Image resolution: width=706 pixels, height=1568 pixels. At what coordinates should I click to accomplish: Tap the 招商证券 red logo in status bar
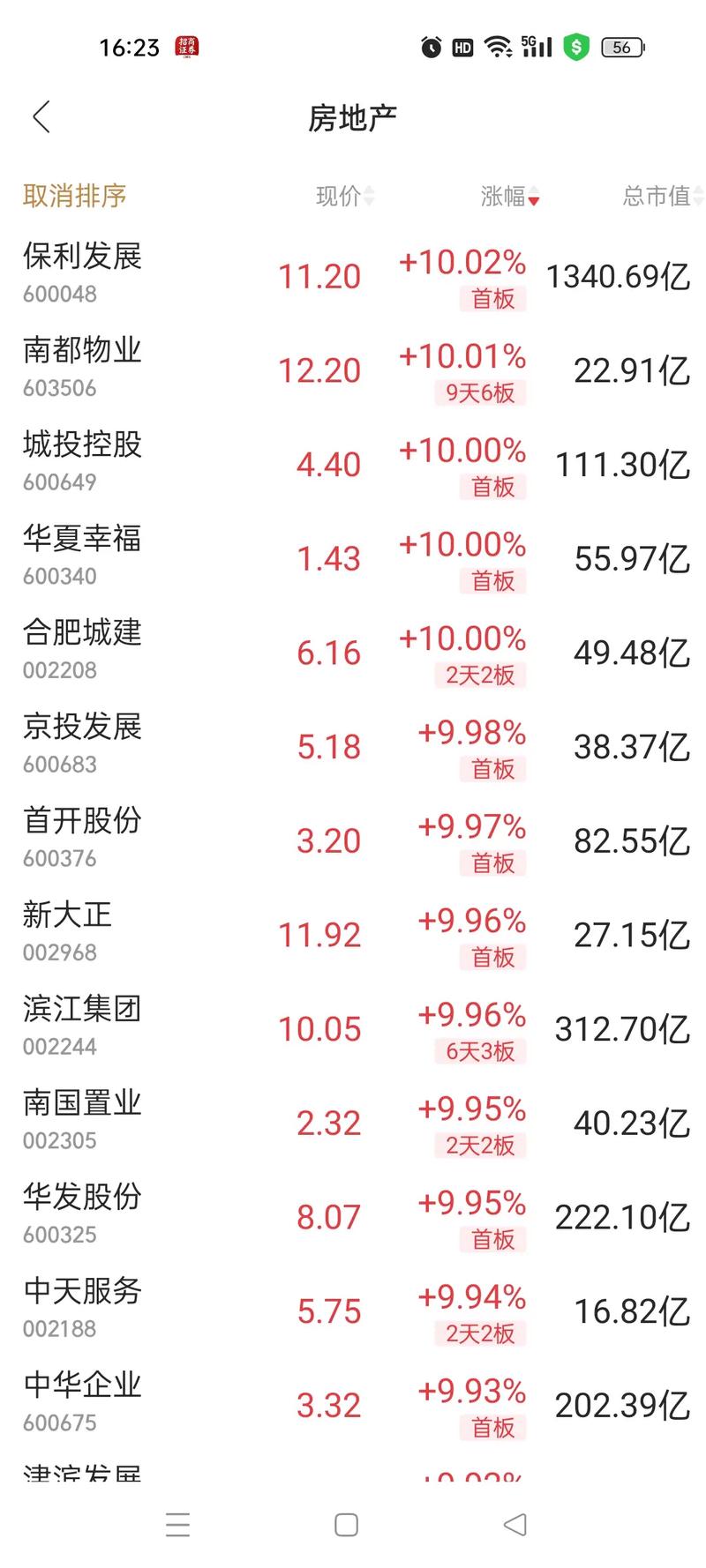188,47
